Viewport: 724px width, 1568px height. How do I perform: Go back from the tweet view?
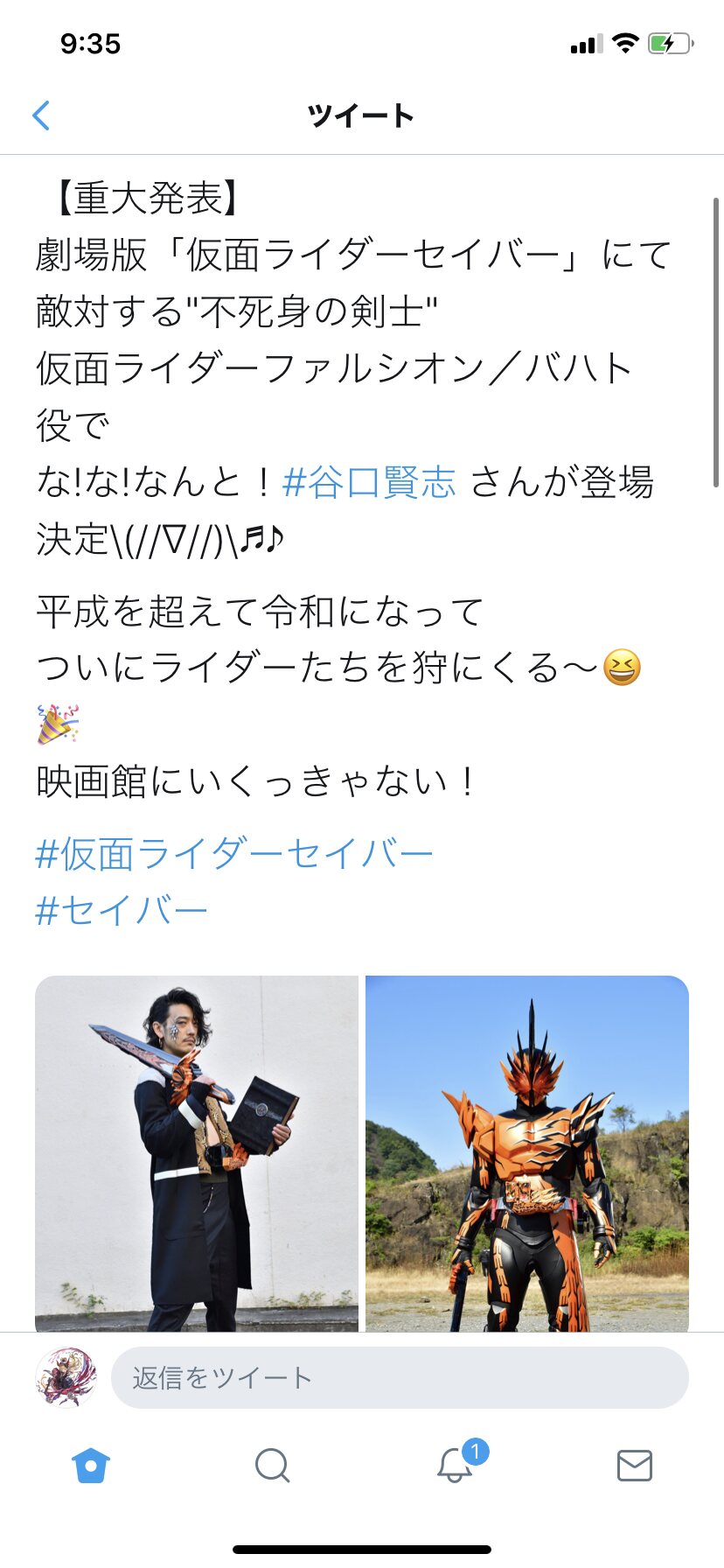tap(41, 115)
